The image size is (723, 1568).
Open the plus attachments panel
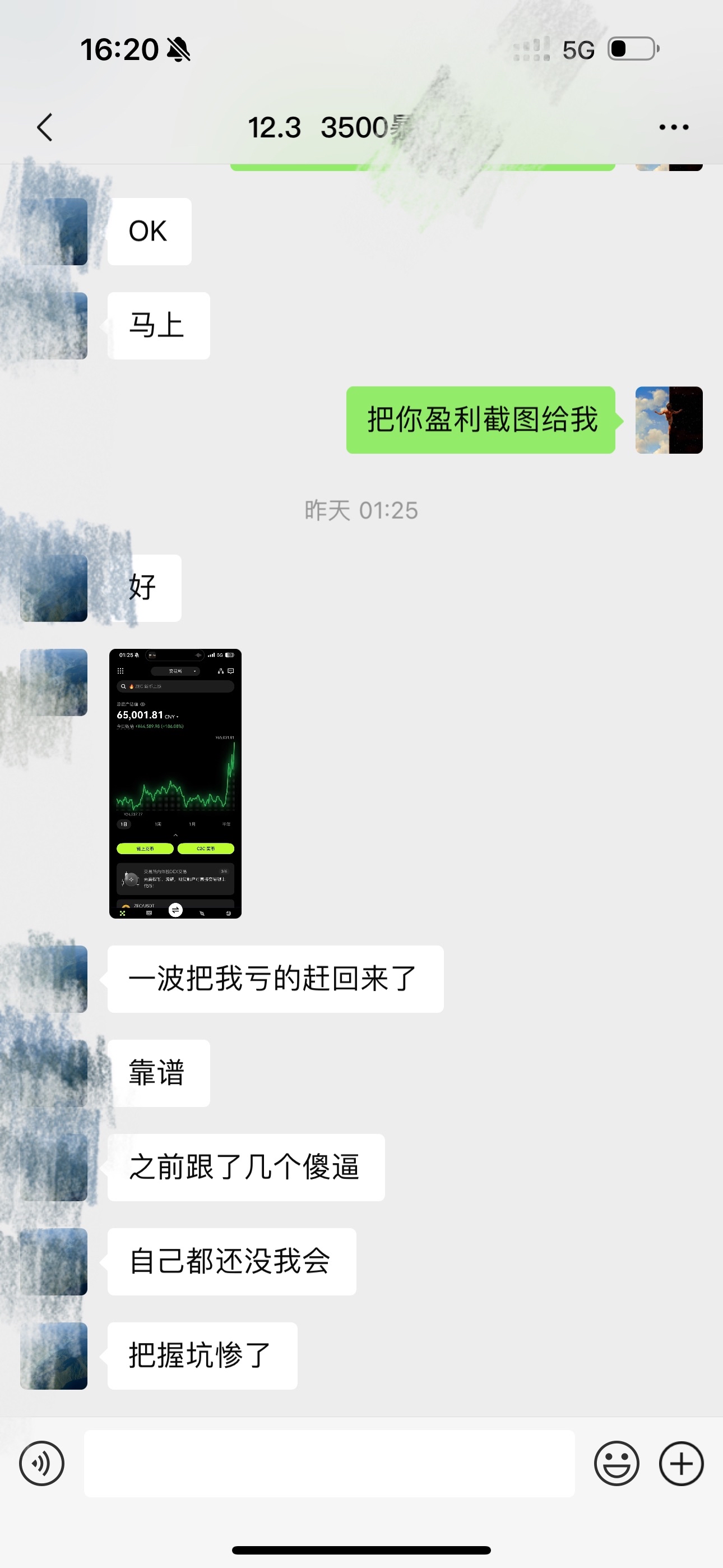(681, 1463)
